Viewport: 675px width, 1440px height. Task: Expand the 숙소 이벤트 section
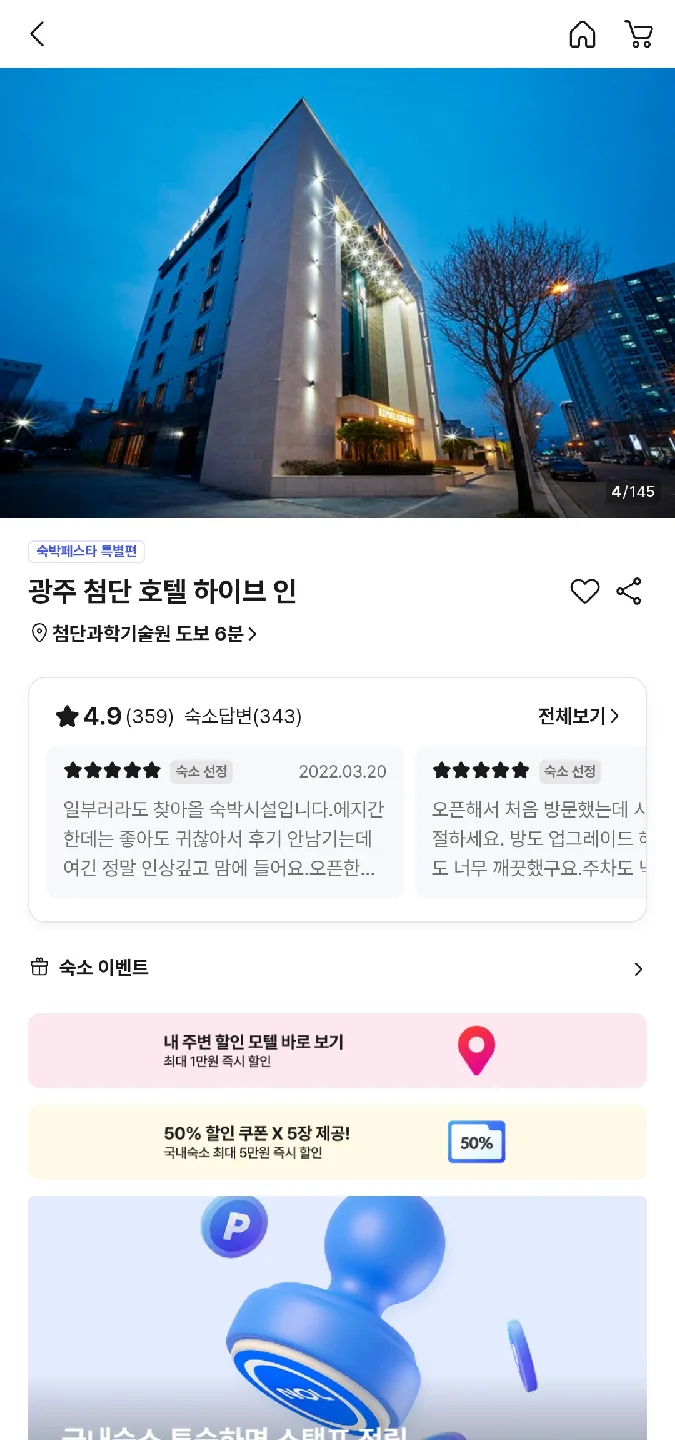tap(337, 968)
